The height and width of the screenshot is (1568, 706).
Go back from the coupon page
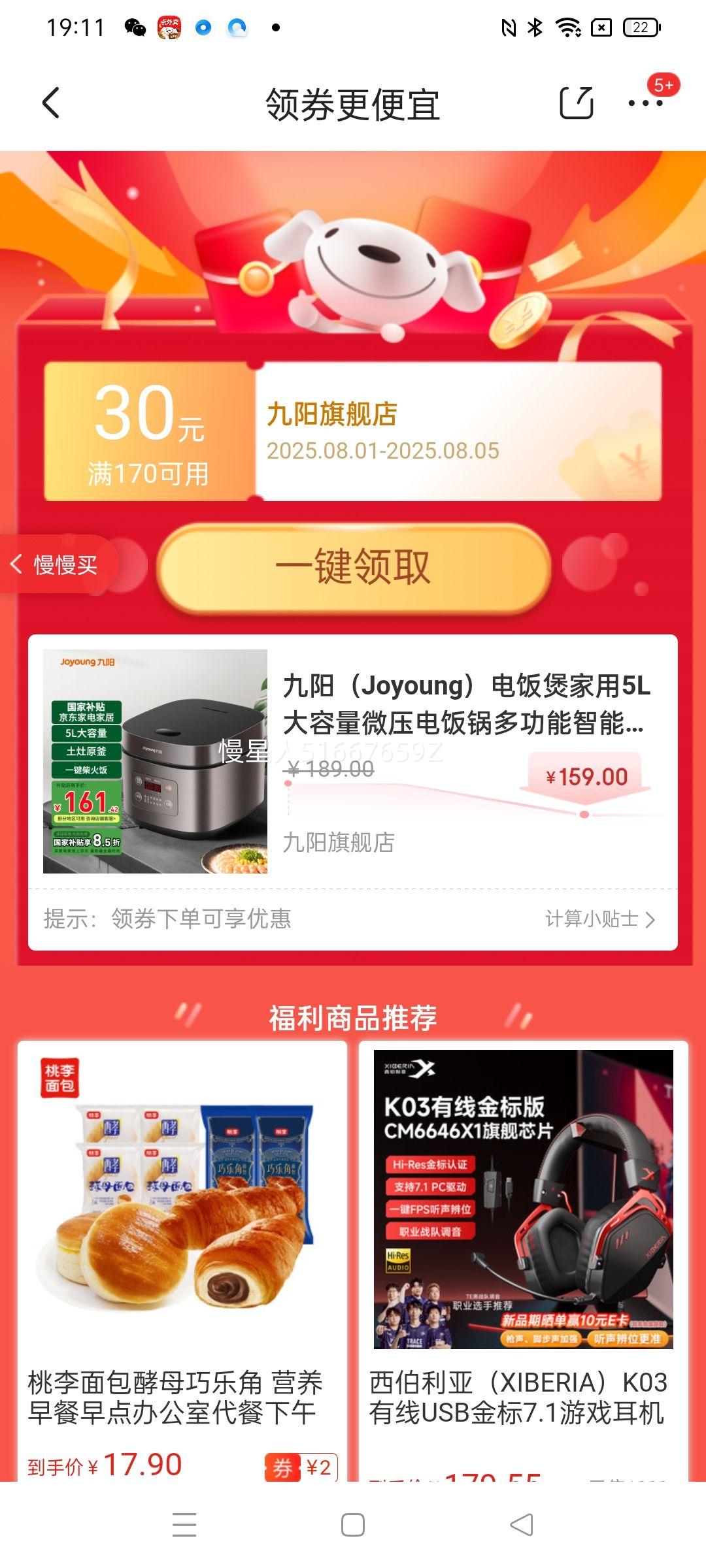point(51,103)
